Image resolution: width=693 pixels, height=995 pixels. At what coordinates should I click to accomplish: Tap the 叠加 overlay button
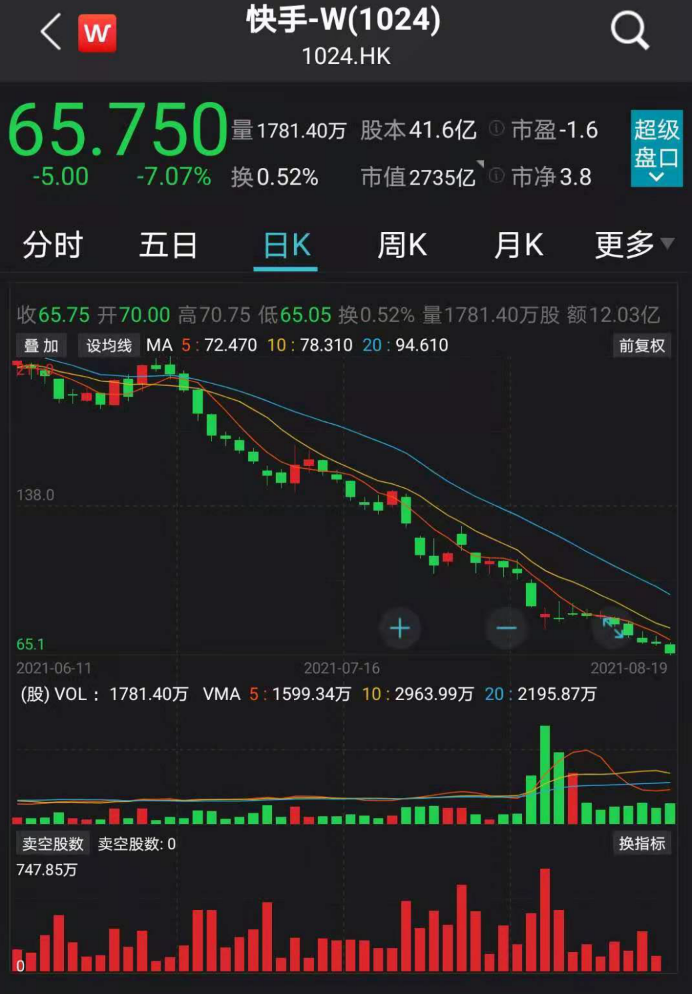[x=42, y=346]
